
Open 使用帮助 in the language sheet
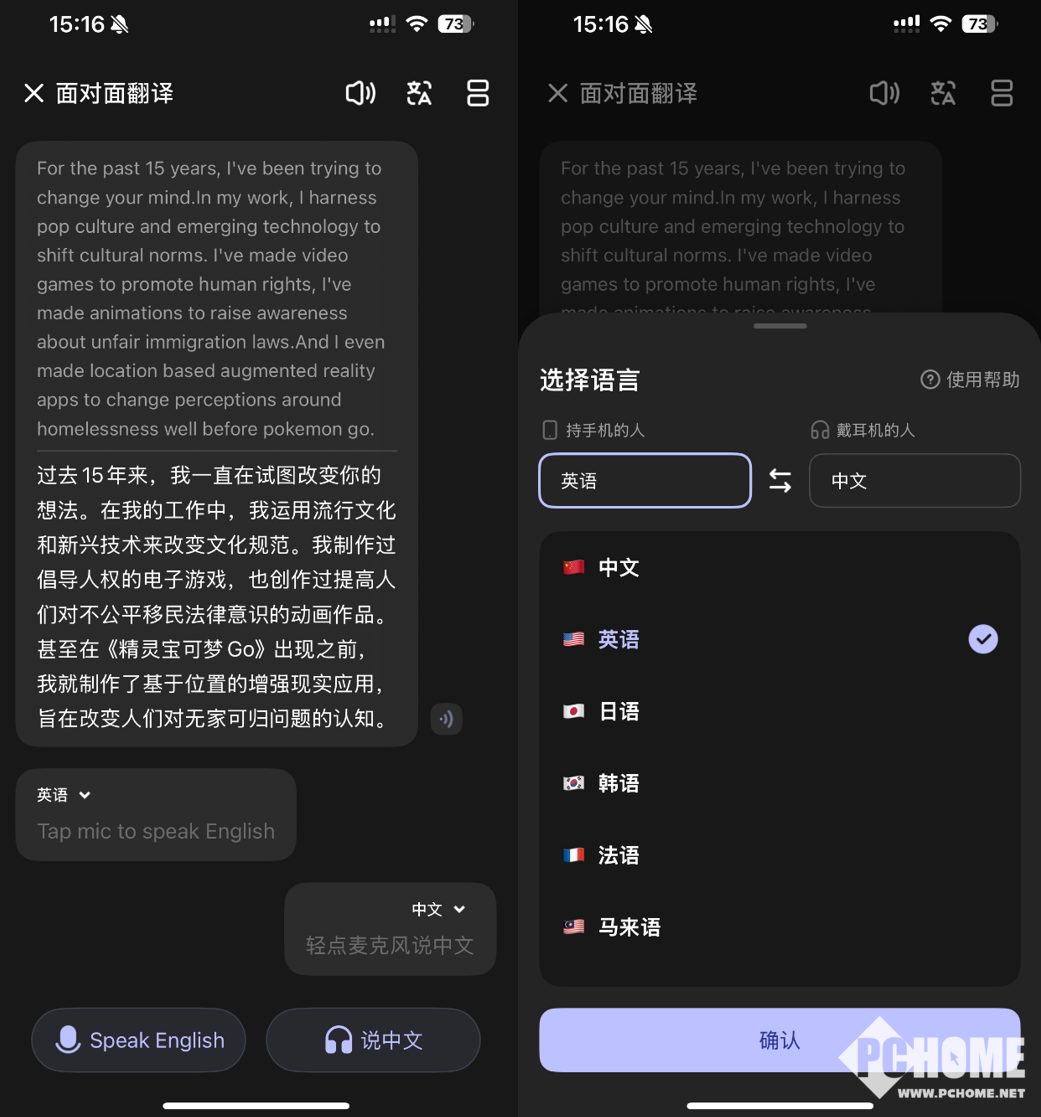click(x=970, y=379)
